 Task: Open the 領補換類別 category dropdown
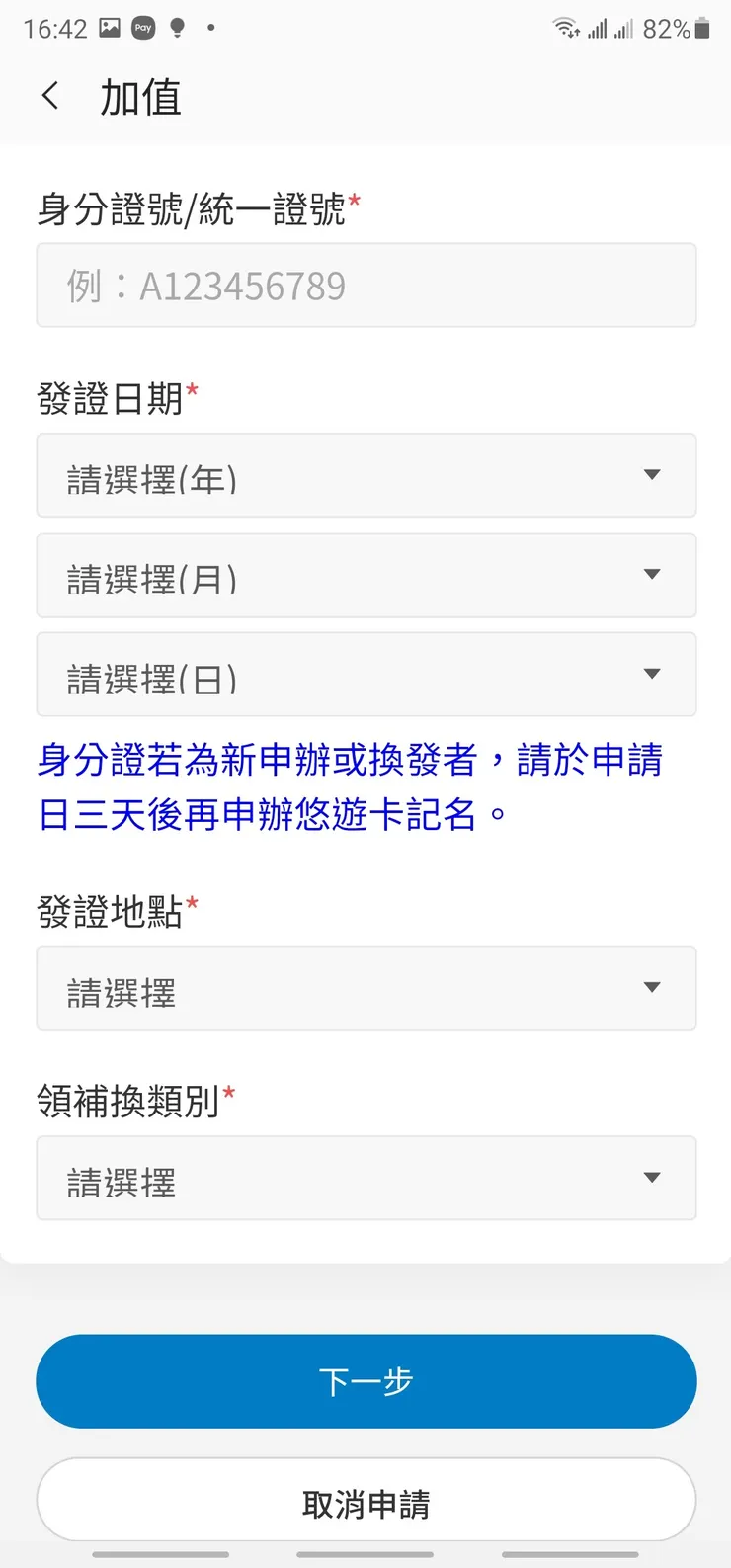(365, 1178)
